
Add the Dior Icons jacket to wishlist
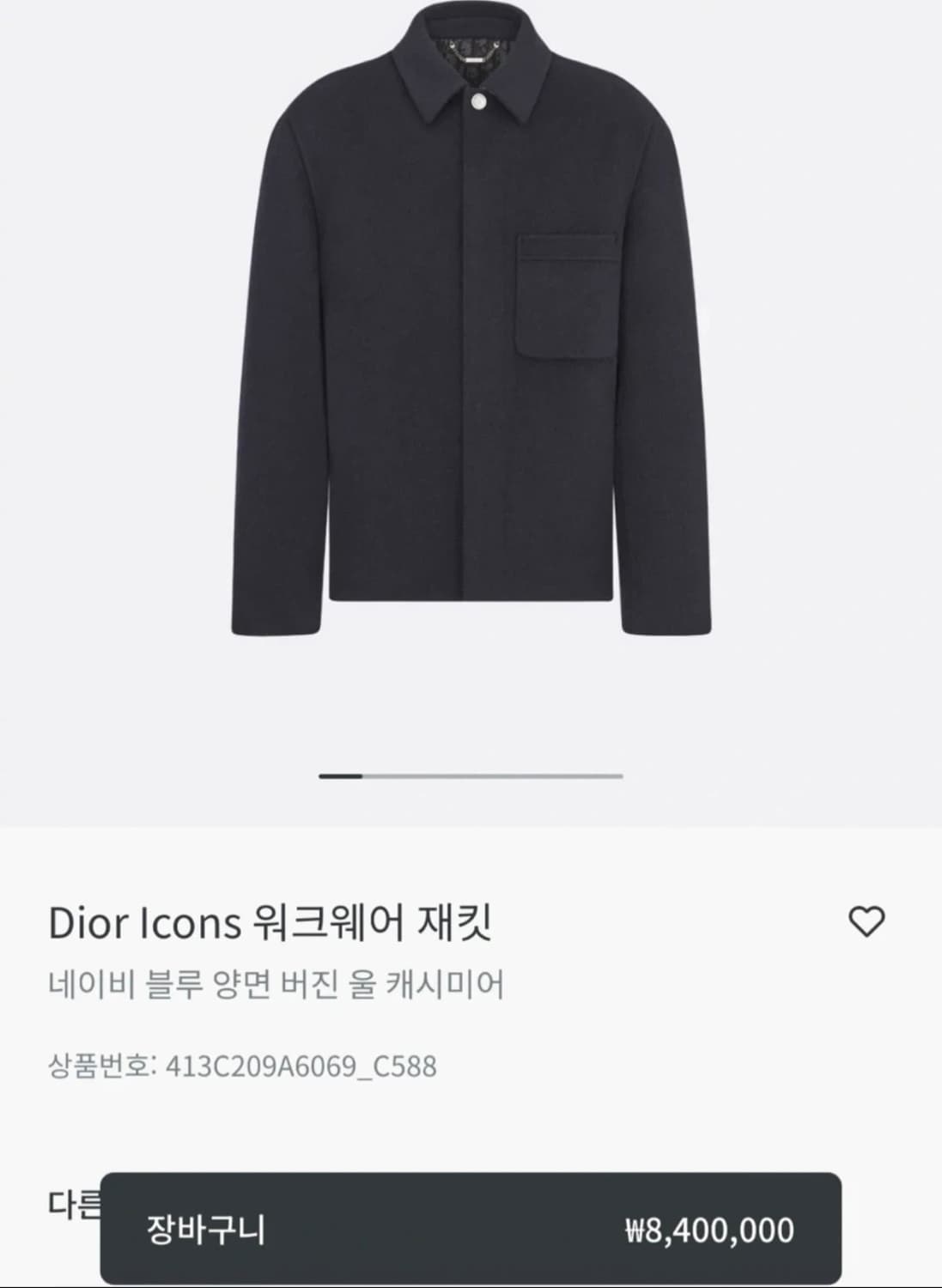(866, 921)
